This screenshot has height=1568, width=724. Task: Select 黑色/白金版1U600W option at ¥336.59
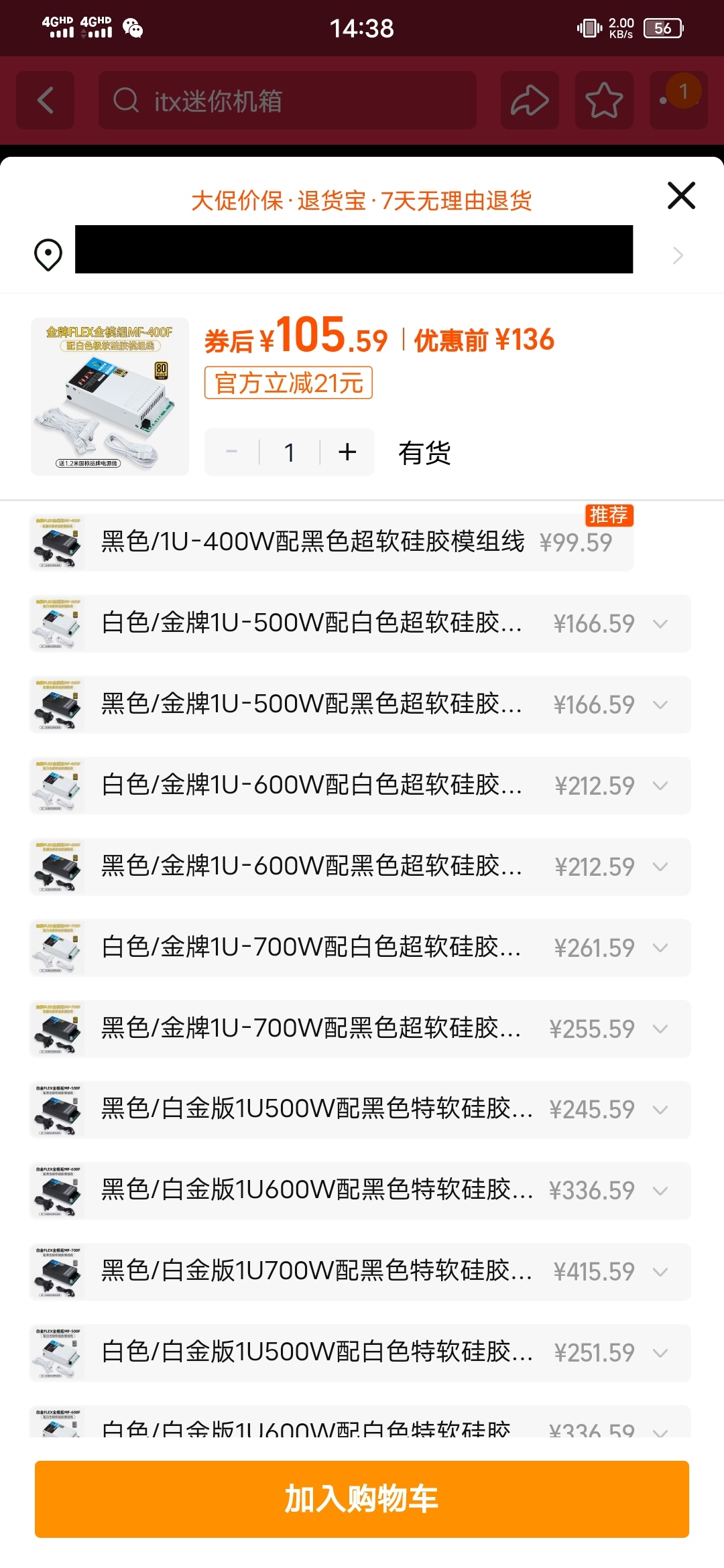tap(360, 1190)
